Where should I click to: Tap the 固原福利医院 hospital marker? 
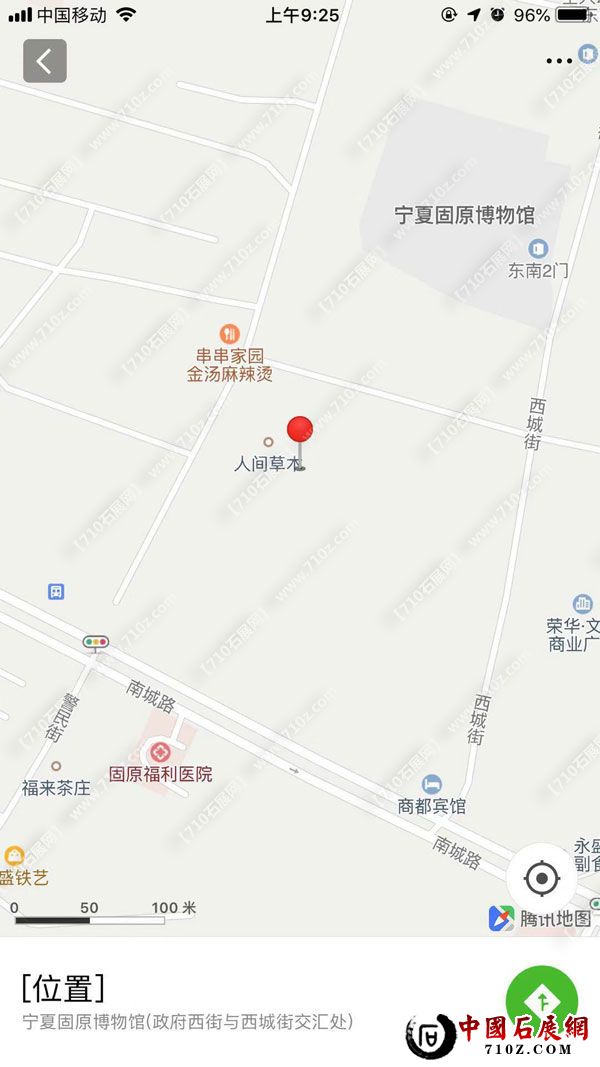158,752
